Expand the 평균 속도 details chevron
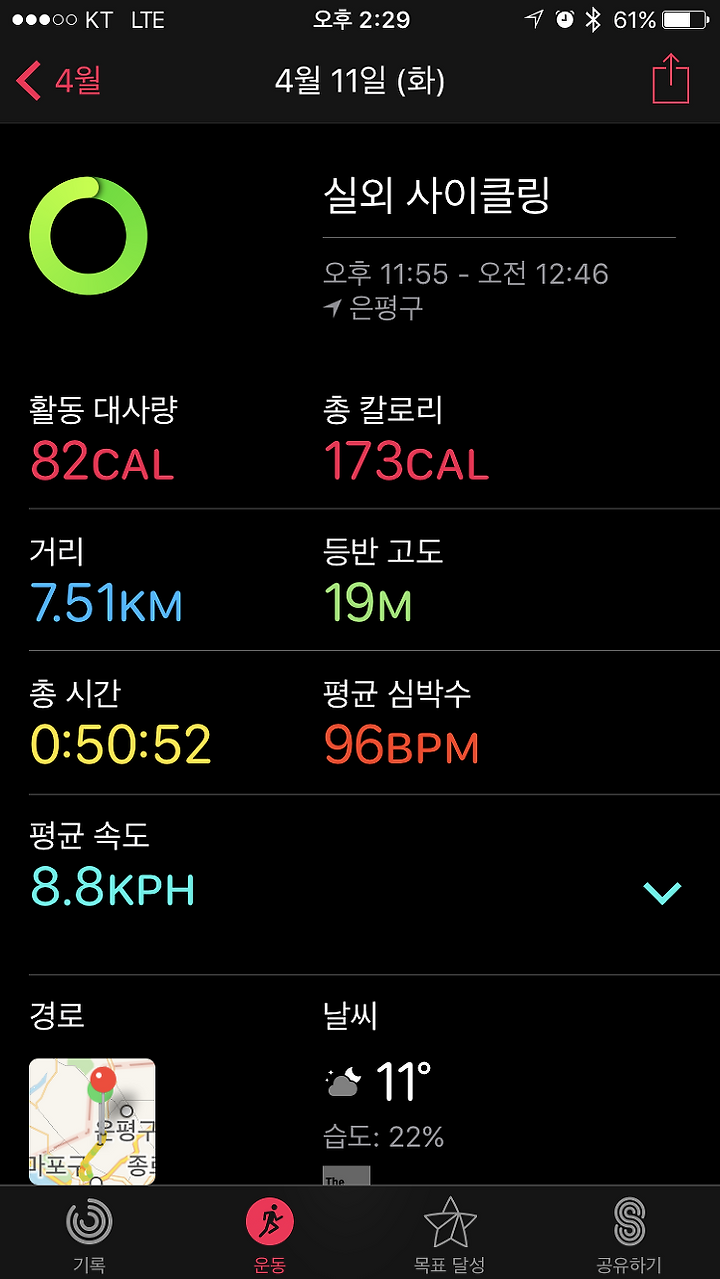 coord(662,892)
